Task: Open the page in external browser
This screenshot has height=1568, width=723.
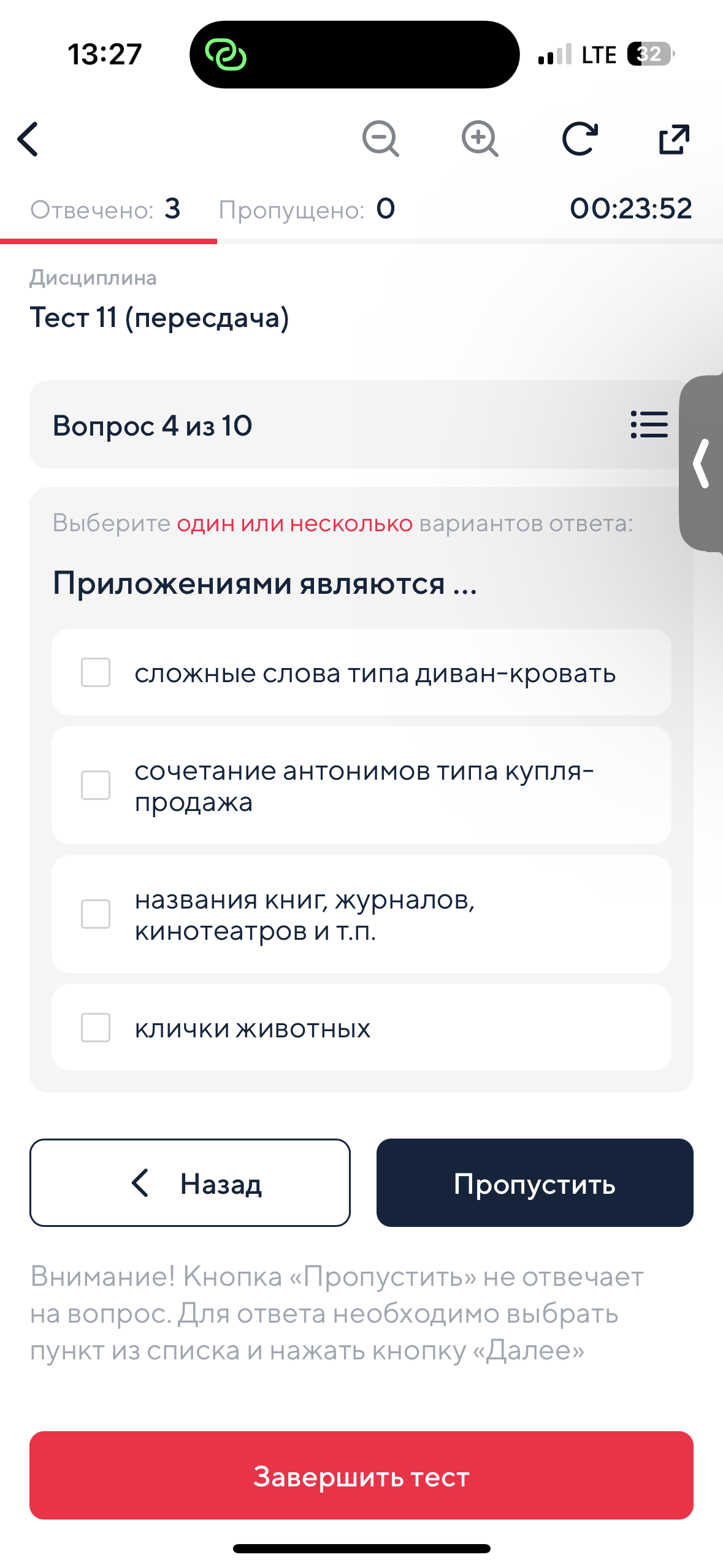Action: (673, 139)
